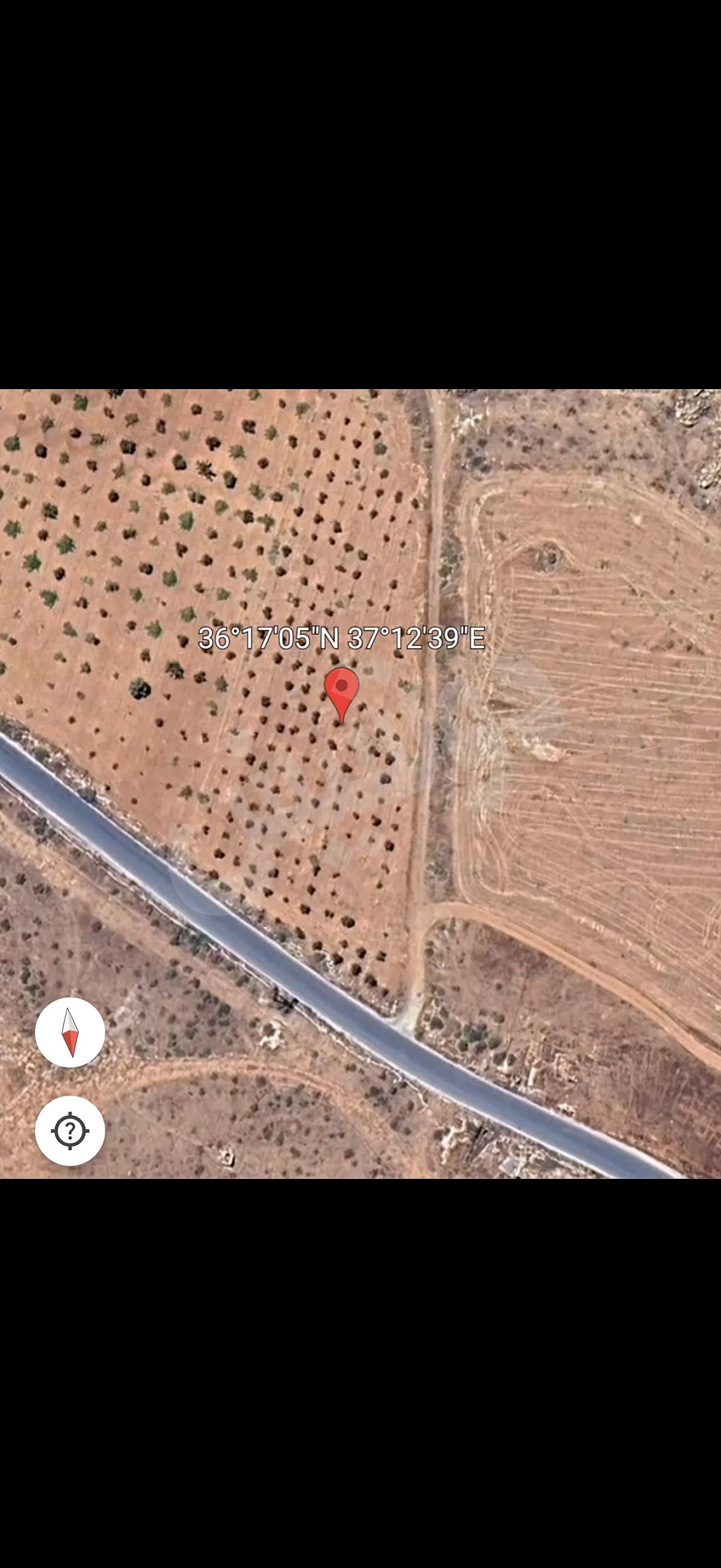
Task: Select the red dropped pin marker
Action: [341, 689]
